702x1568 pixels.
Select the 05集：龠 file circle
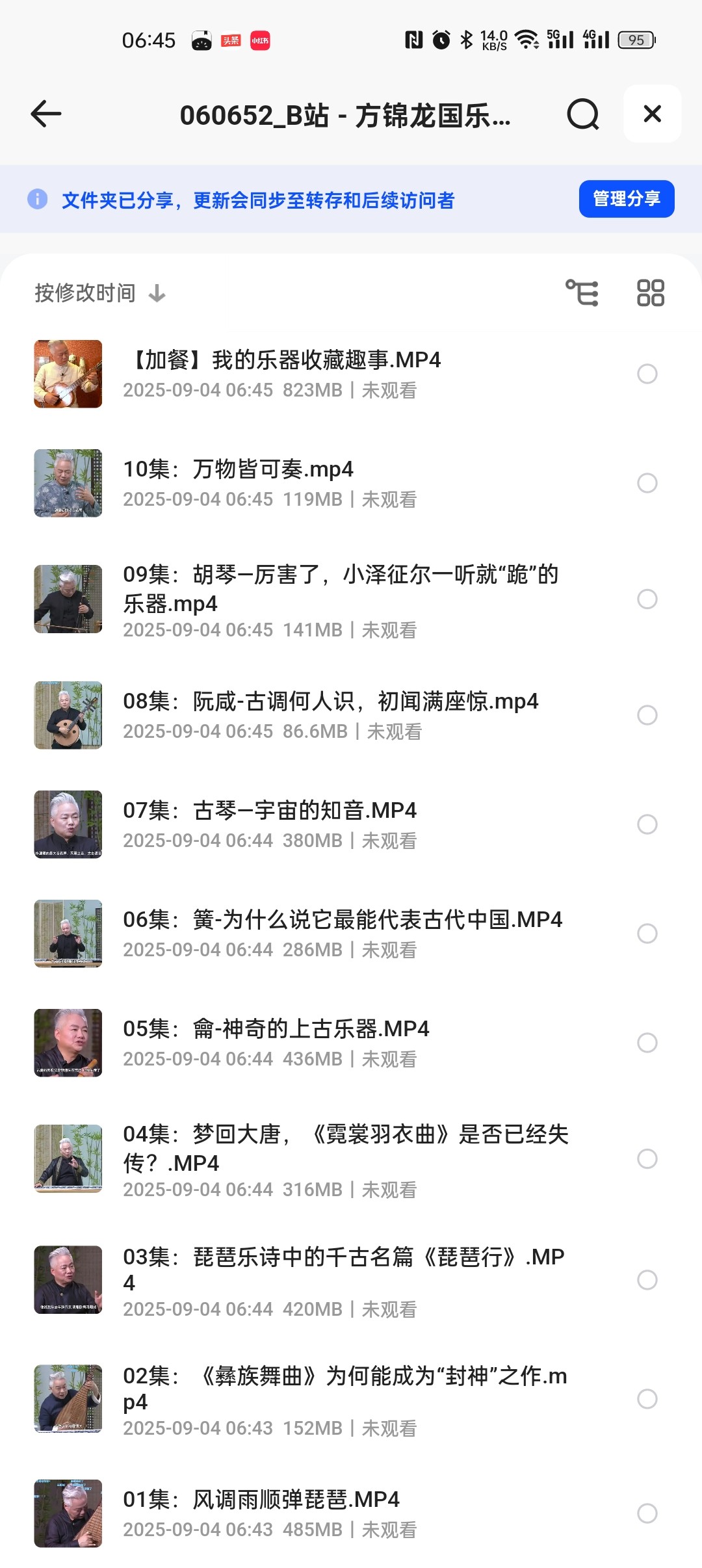pos(647,1043)
